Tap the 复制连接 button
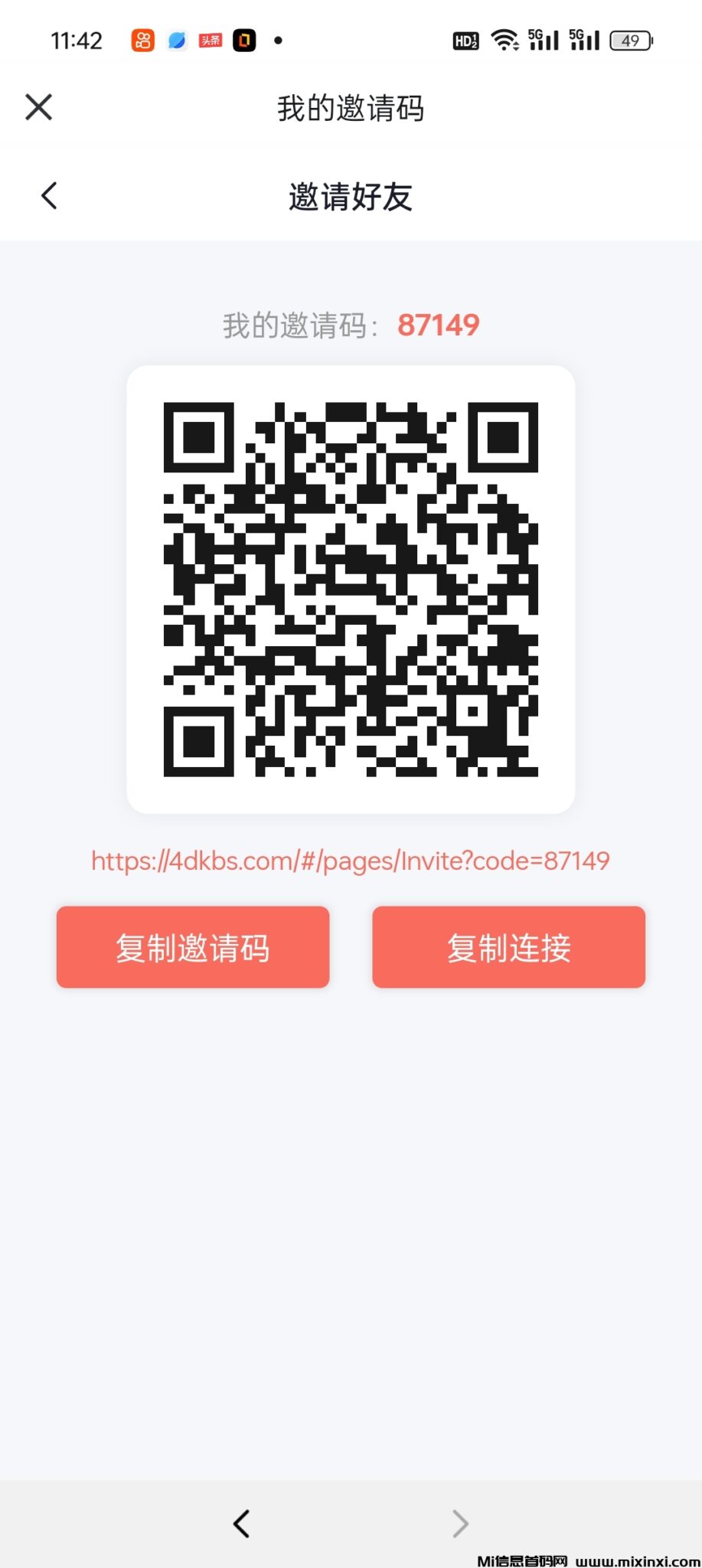Image resolution: width=702 pixels, height=1568 pixels. click(508, 947)
